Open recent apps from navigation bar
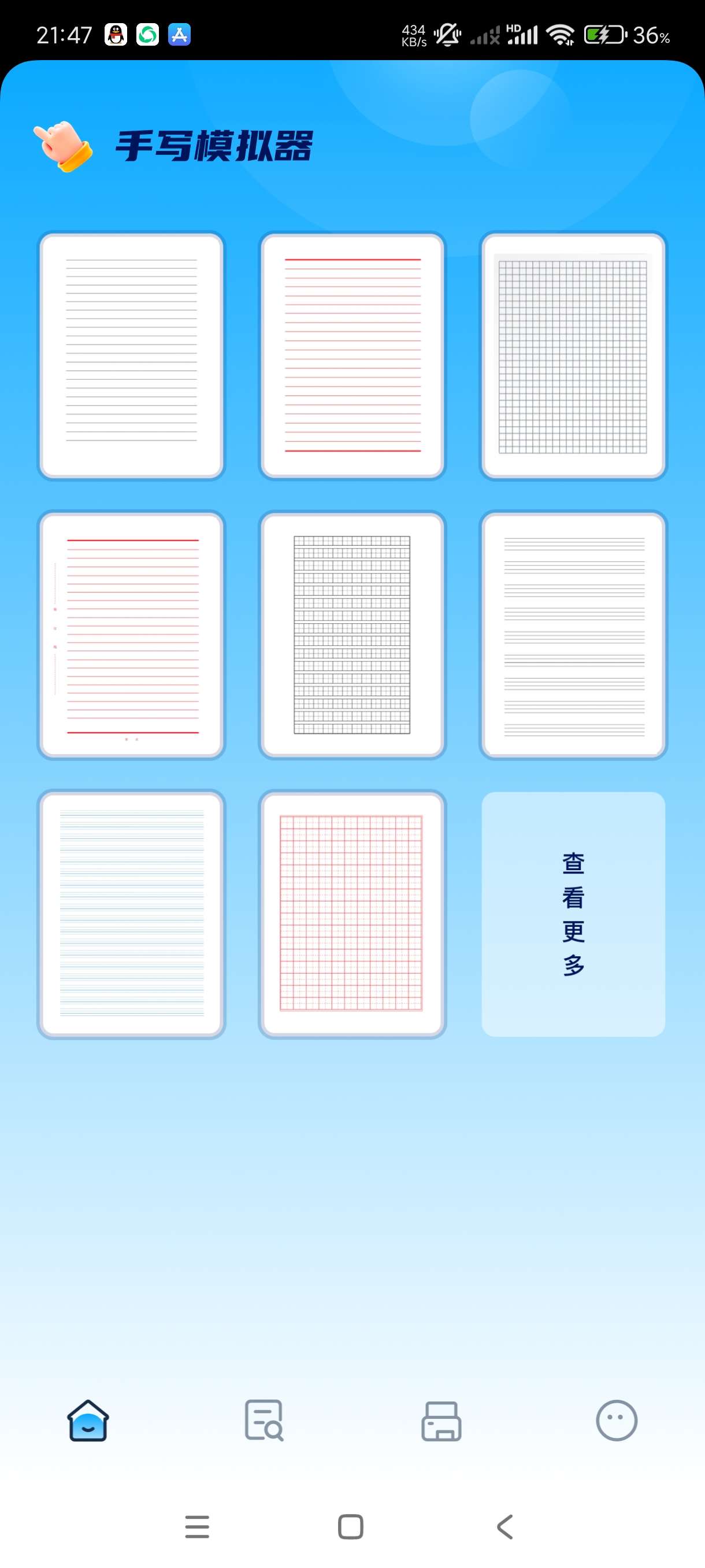The height and width of the screenshot is (1568, 705). pyautogui.click(x=197, y=1526)
